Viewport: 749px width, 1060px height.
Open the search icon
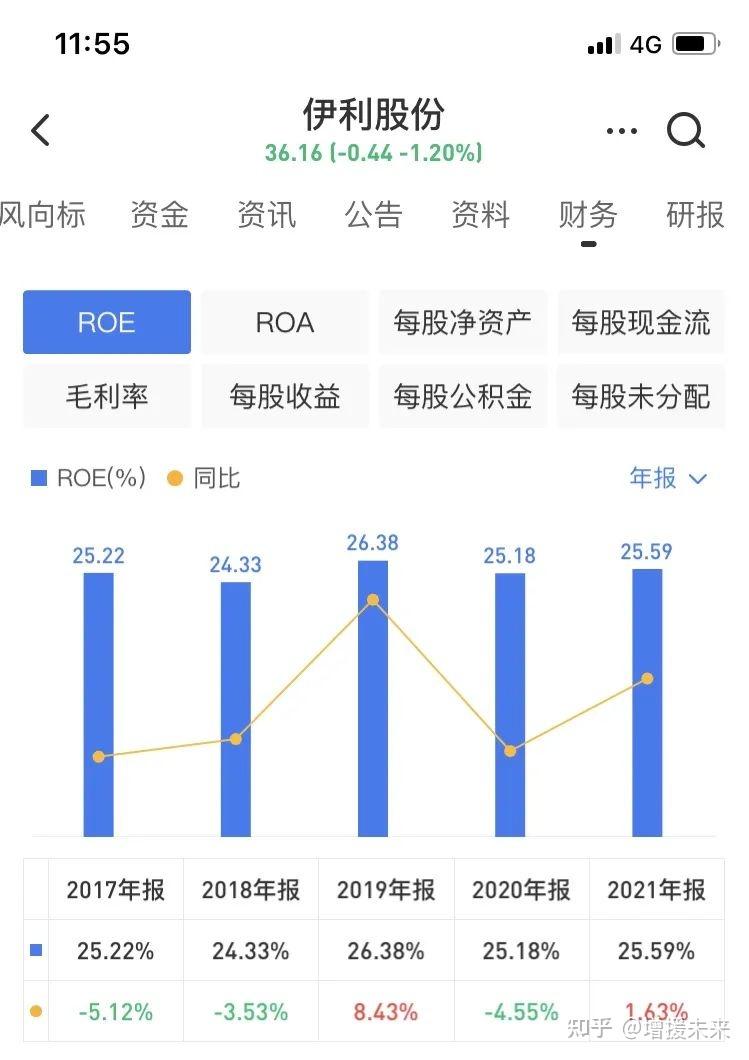coord(684,130)
